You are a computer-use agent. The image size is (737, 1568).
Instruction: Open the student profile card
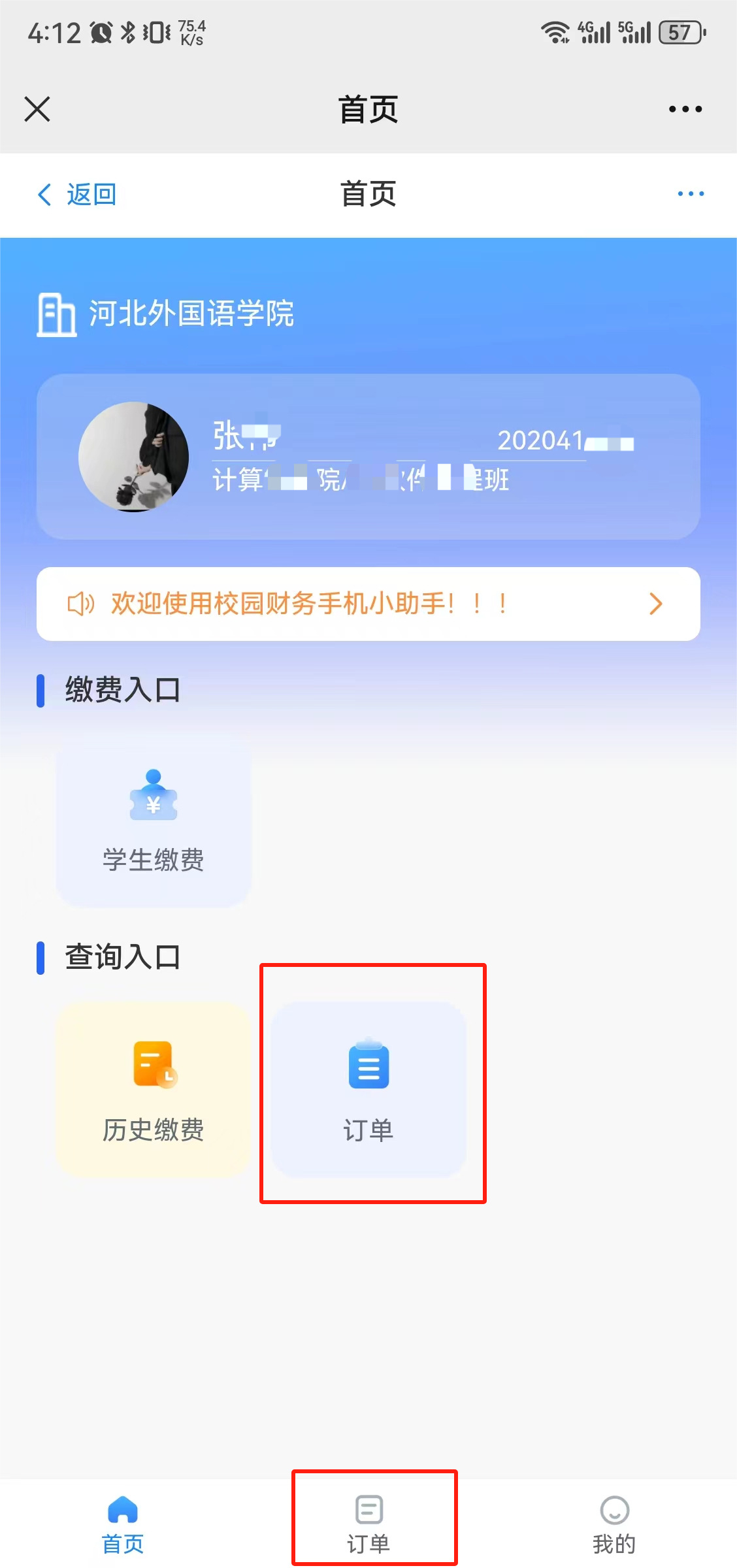coord(368,457)
